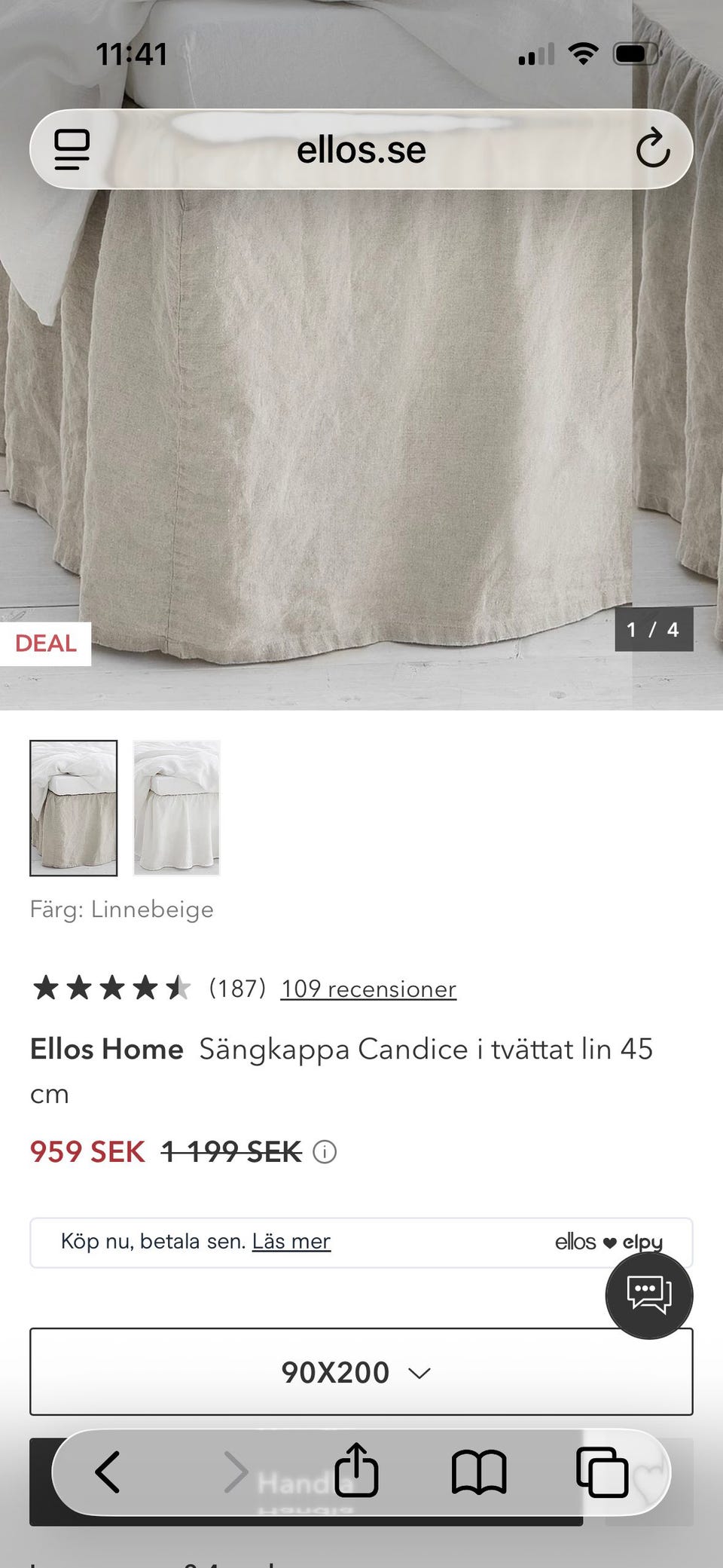This screenshot has width=723, height=1568.
Task: Open the 90X200 size dropdown
Action: tap(361, 1372)
